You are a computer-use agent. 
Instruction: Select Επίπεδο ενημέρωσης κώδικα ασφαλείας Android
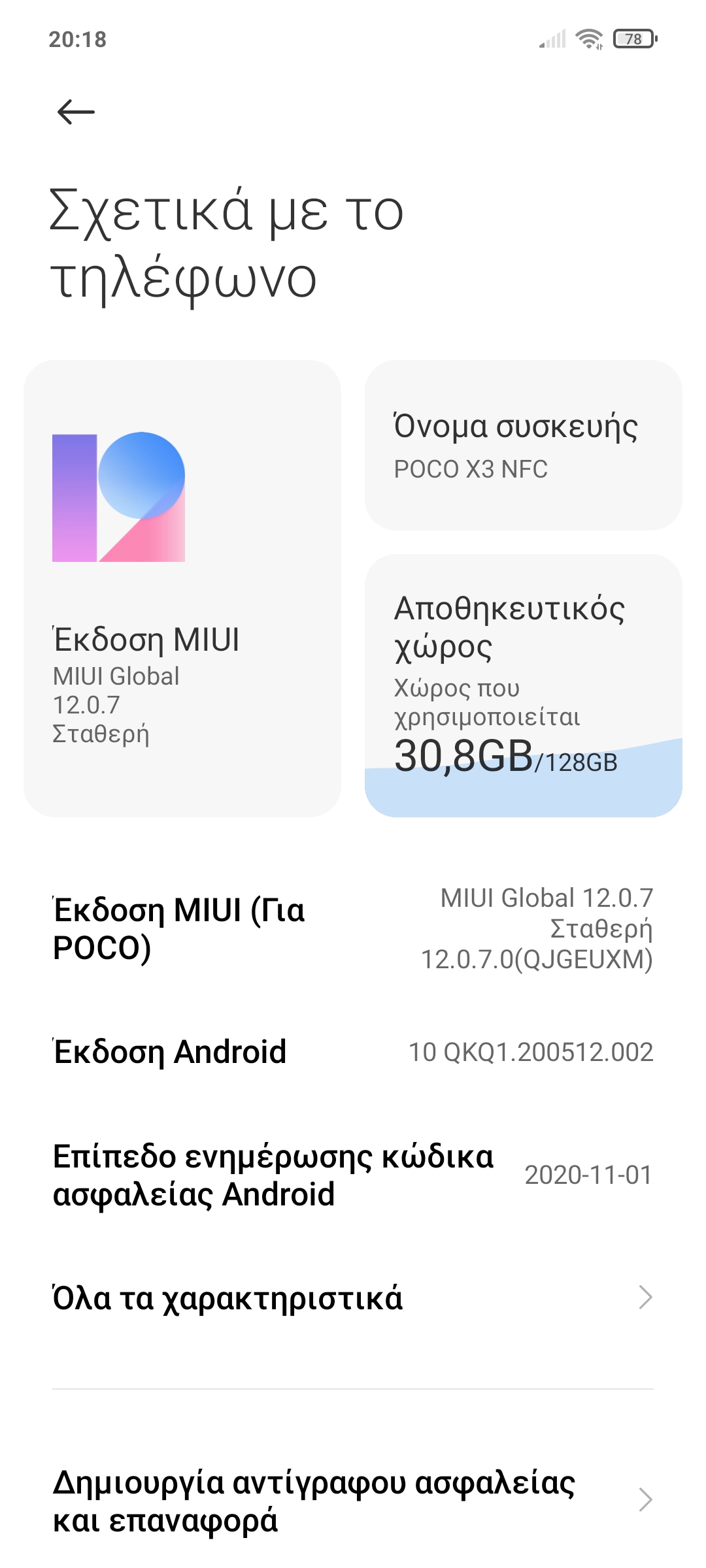click(x=353, y=1175)
